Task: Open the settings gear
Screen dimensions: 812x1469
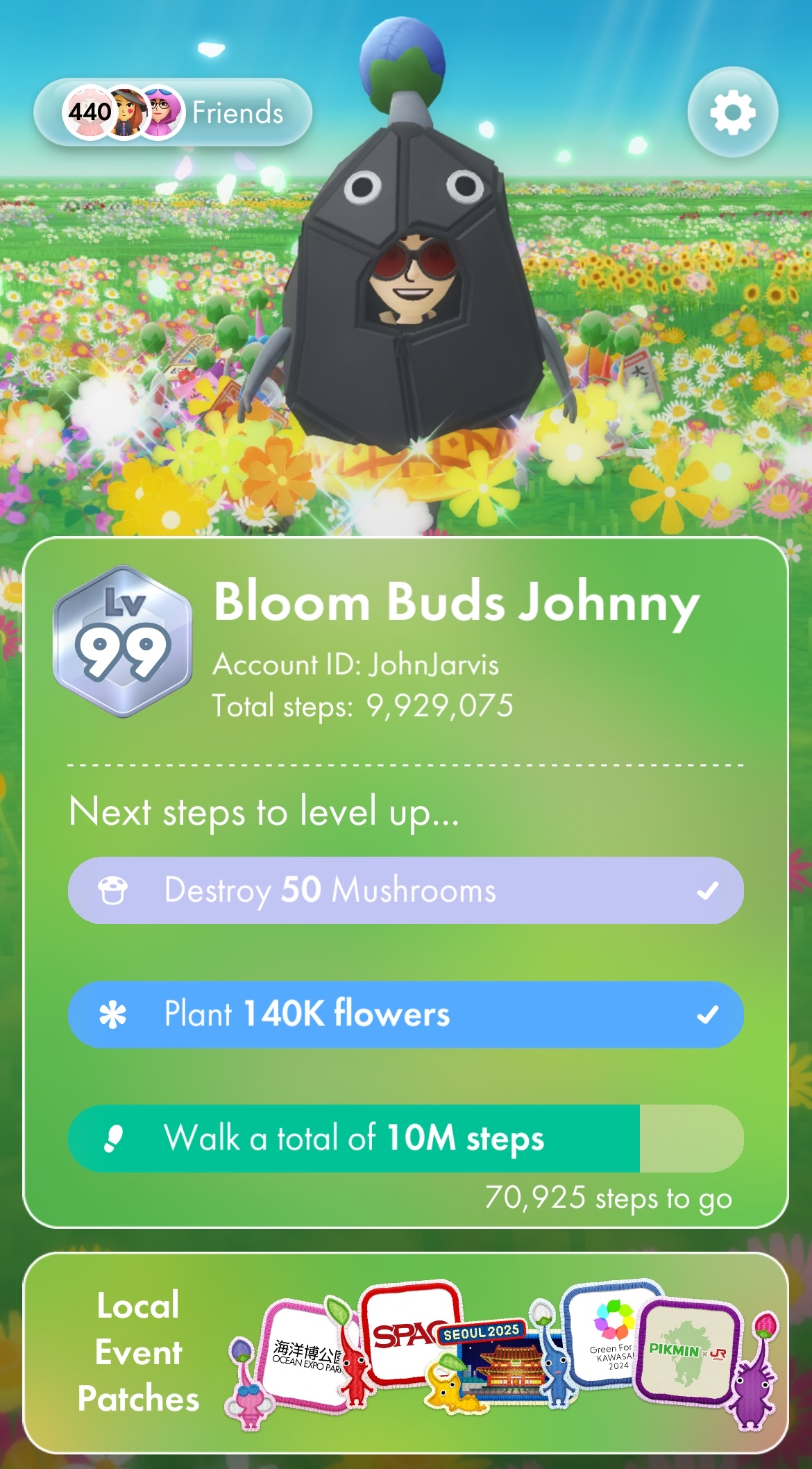Action: pos(732,112)
